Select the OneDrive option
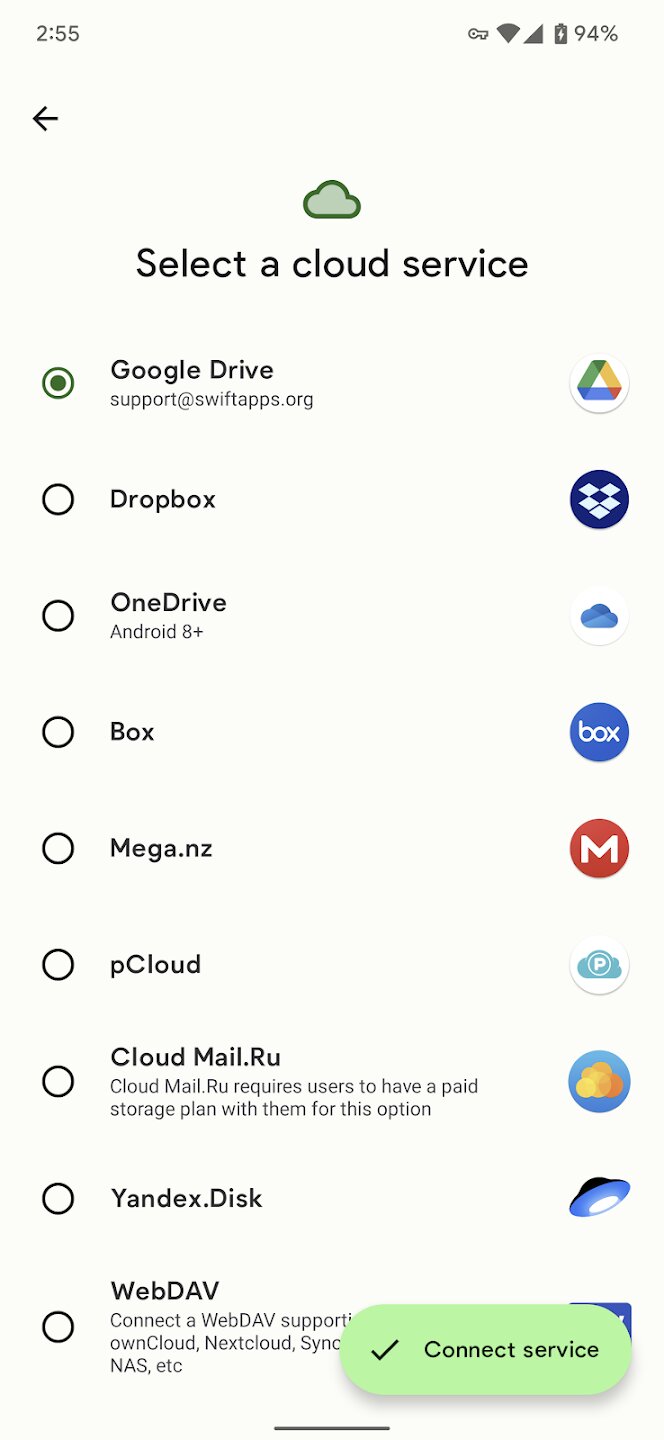 point(58,616)
